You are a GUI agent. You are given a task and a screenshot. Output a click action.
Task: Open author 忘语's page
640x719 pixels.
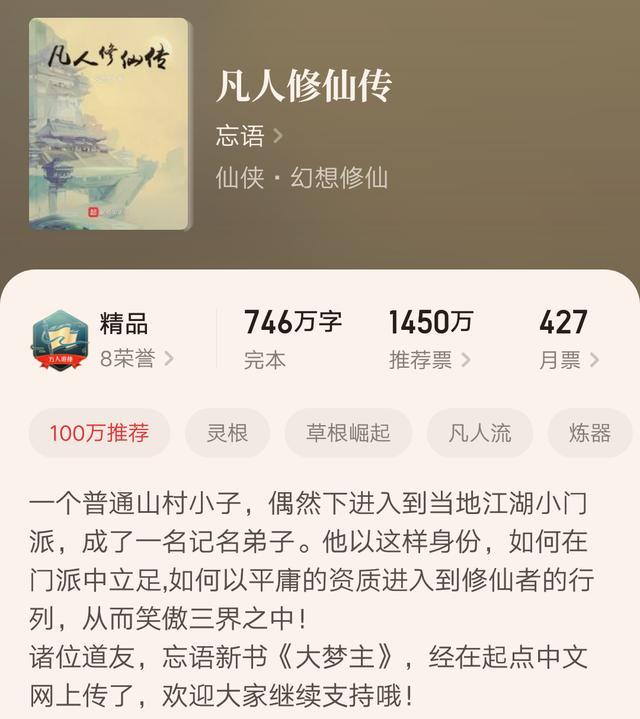[x=249, y=134]
